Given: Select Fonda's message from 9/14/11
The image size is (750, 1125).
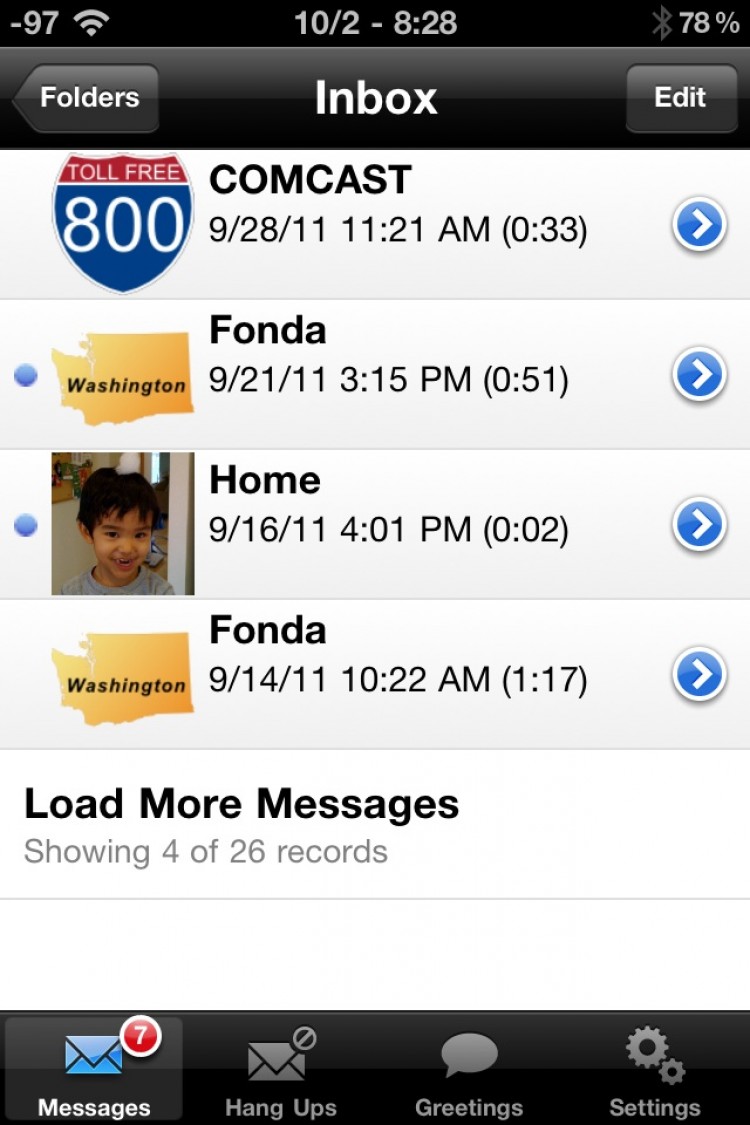Looking at the screenshot, I should [400, 656].
